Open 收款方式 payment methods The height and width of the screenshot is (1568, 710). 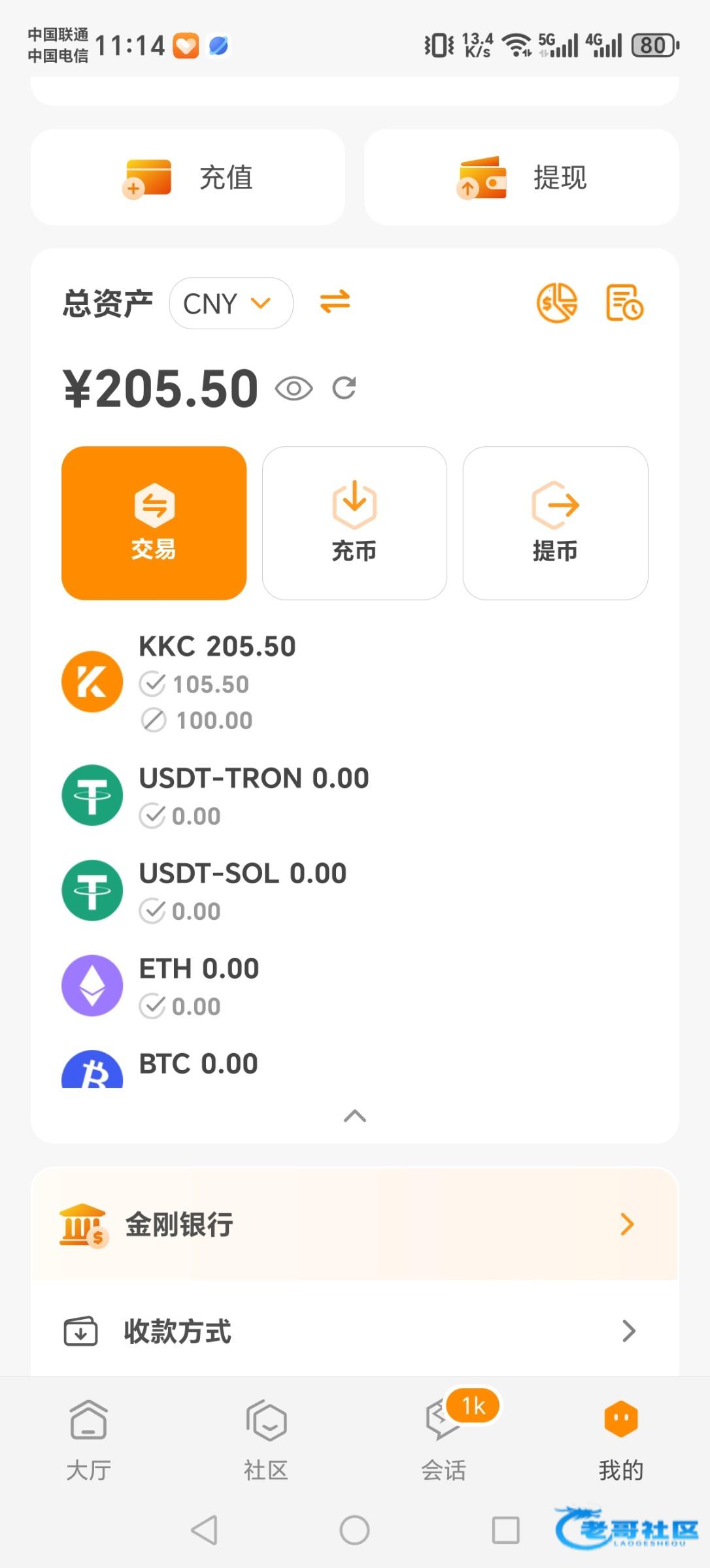[354, 1331]
